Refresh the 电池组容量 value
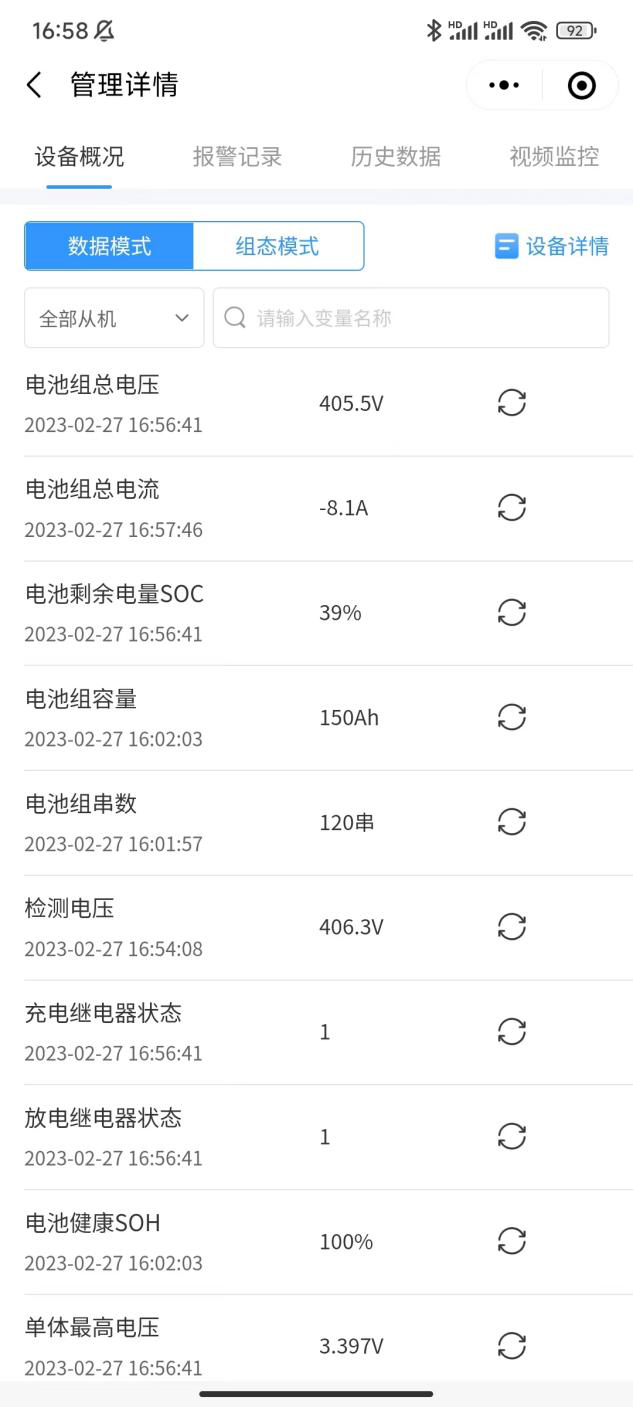Image resolution: width=633 pixels, height=1407 pixels. [x=512, y=717]
